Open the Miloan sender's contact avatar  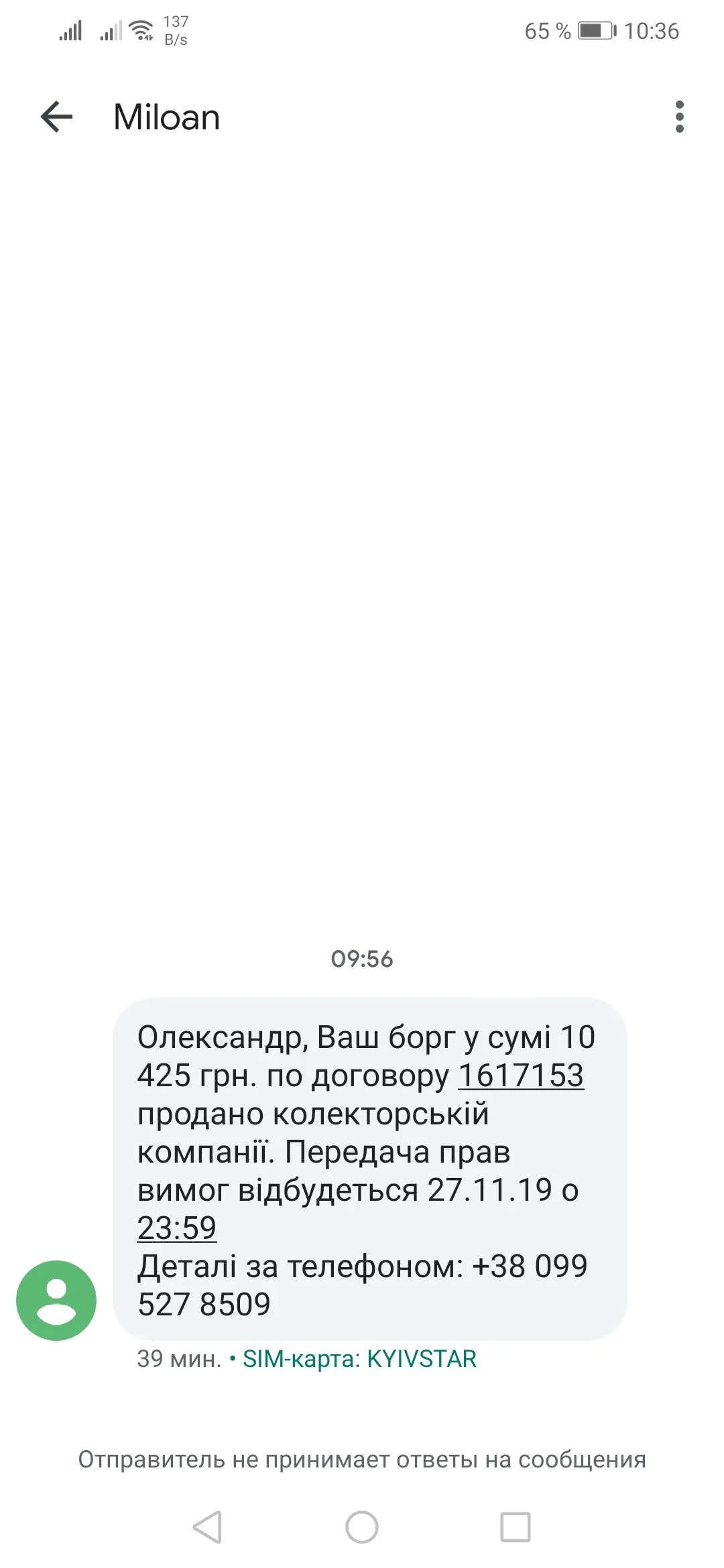[56, 1300]
